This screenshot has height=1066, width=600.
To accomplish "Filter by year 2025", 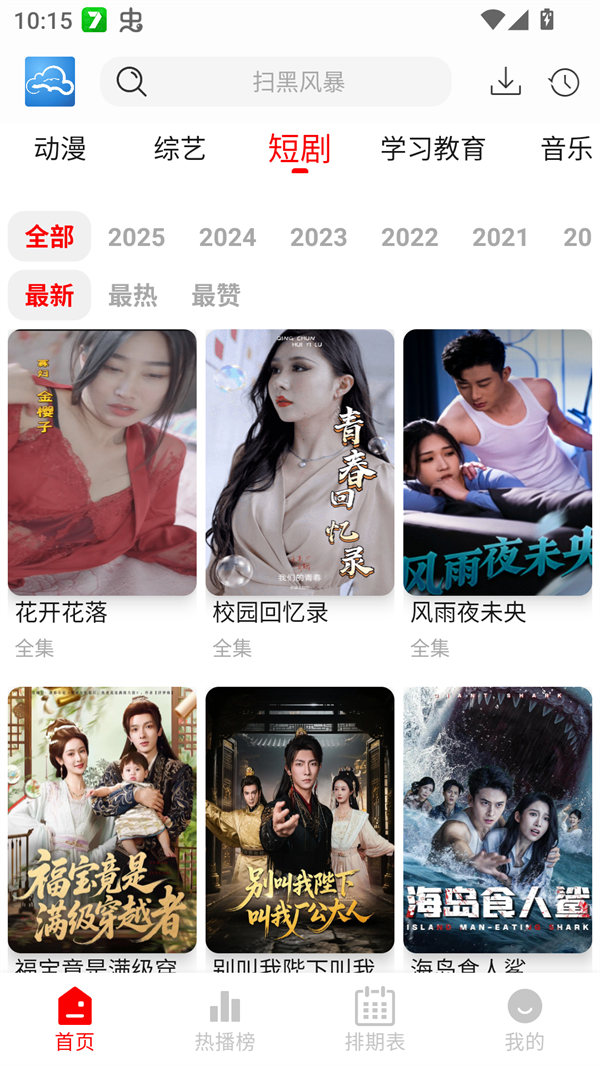I will click(x=136, y=237).
